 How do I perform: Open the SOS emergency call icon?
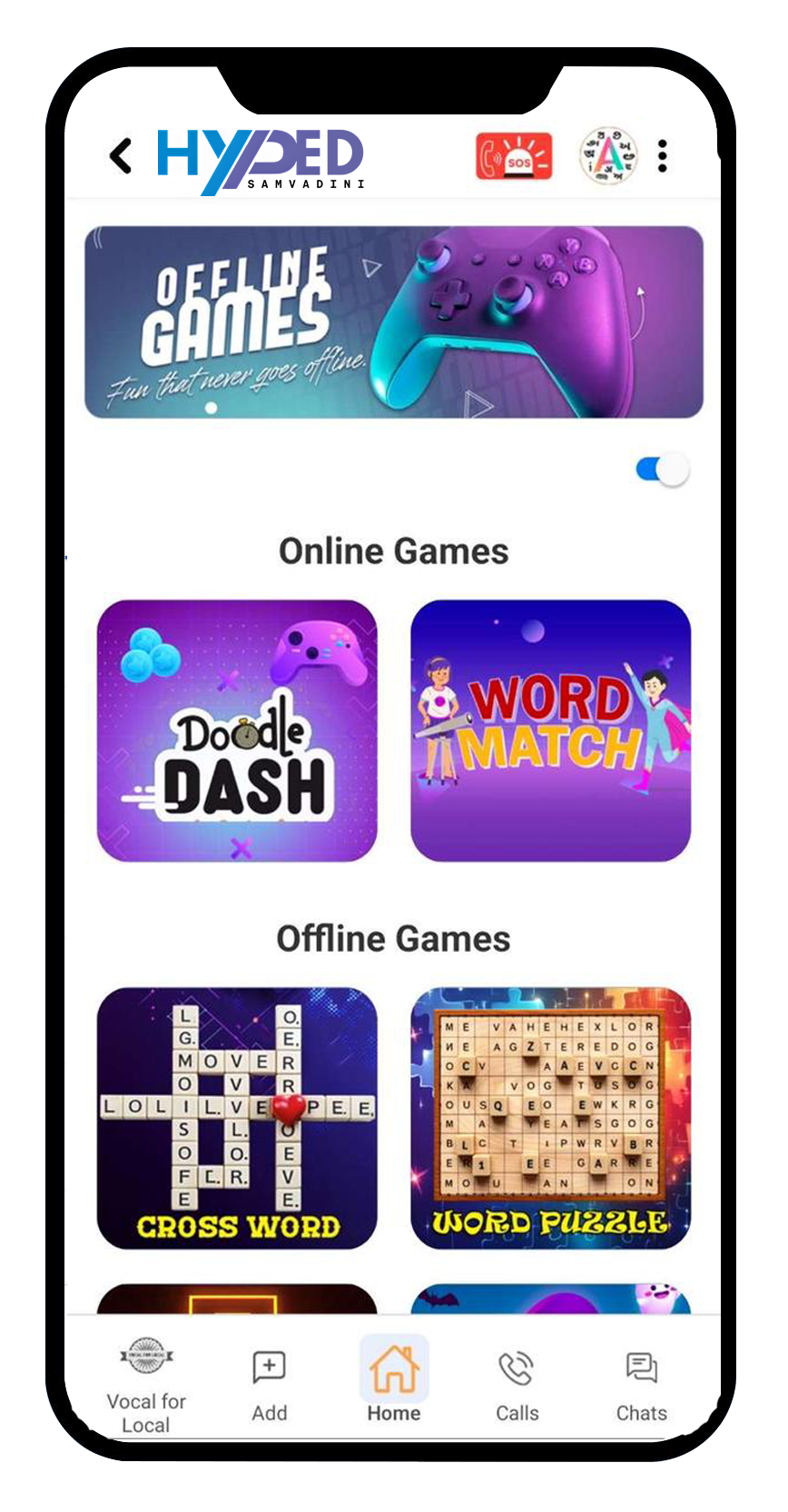coord(514,156)
